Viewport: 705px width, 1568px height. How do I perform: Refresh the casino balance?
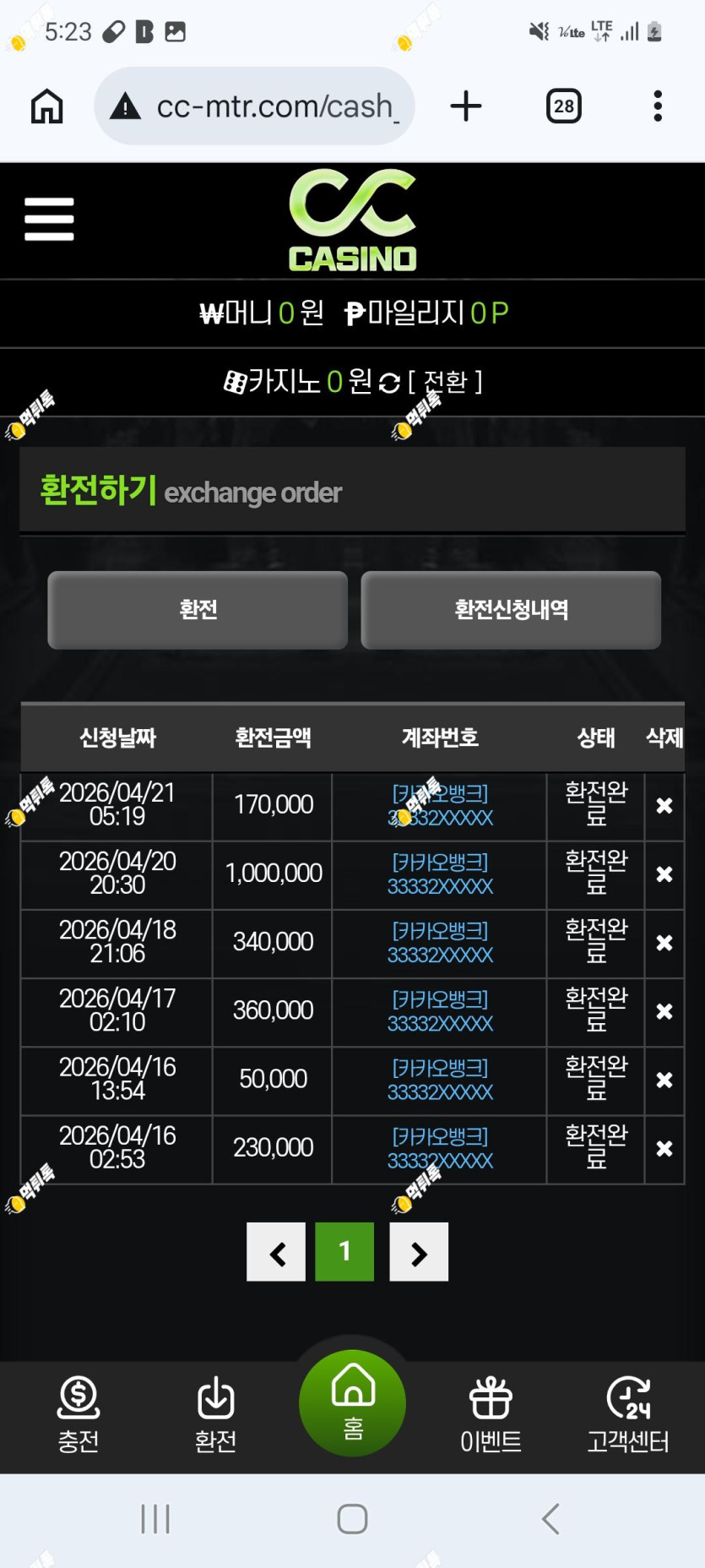[x=389, y=383]
